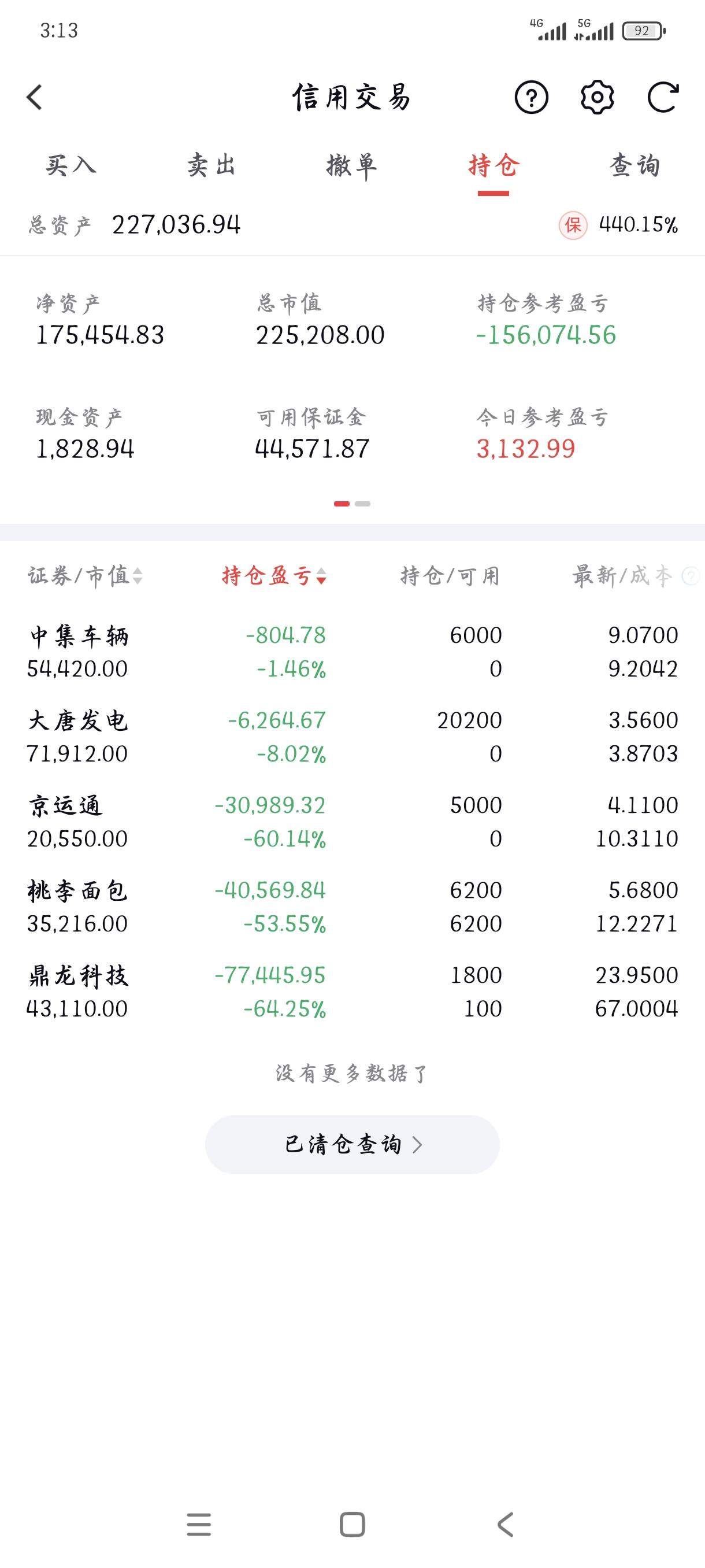Open the 桃李面包 holding row

(352, 907)
